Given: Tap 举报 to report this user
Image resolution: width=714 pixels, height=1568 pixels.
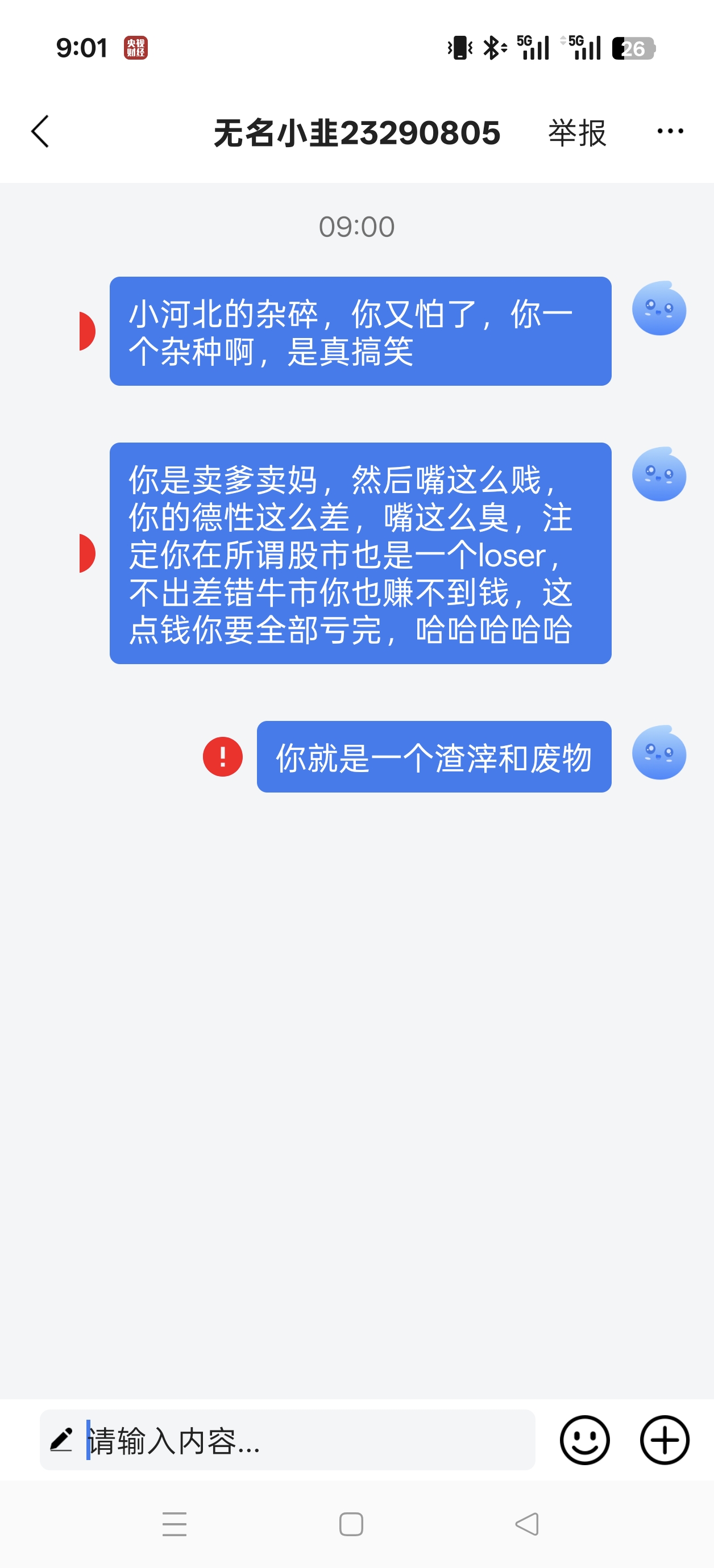Looking at the screenshot, I should [x=576, y=133].
